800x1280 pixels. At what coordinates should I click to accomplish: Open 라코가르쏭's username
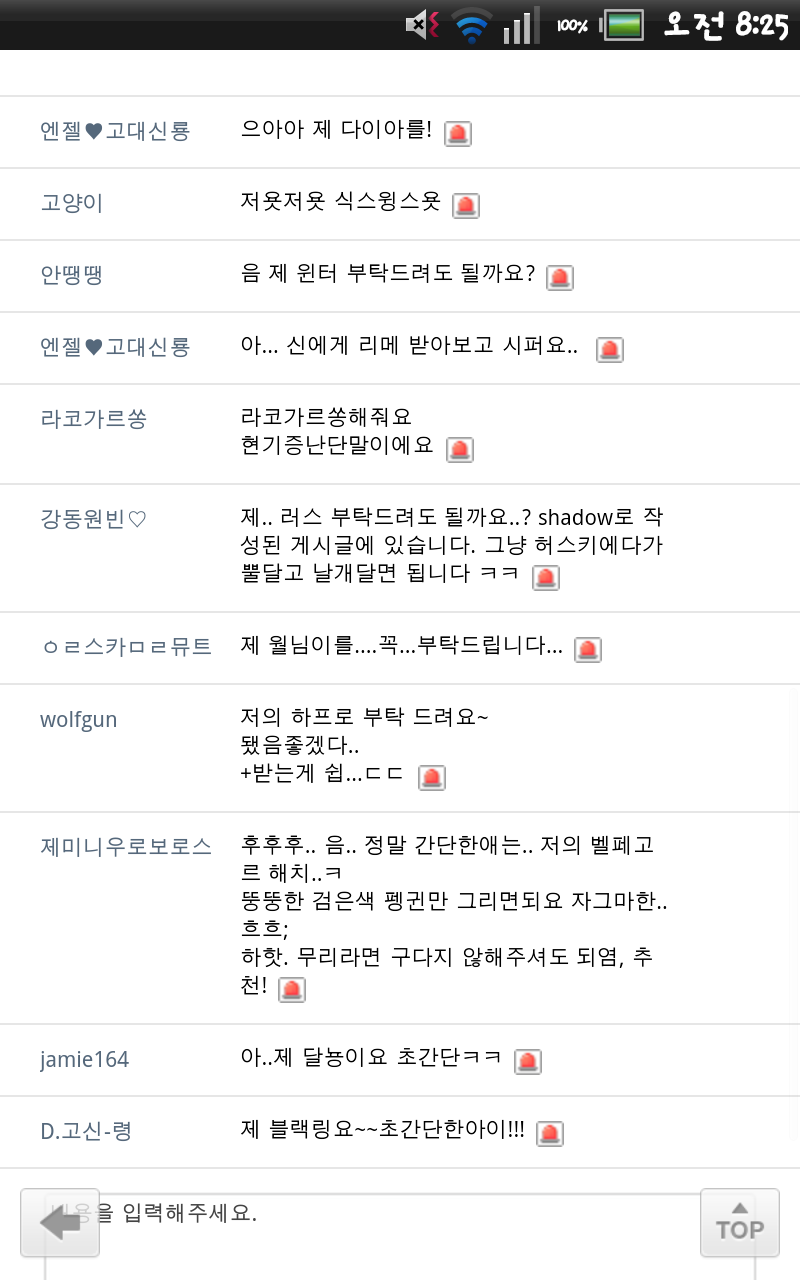93,419
